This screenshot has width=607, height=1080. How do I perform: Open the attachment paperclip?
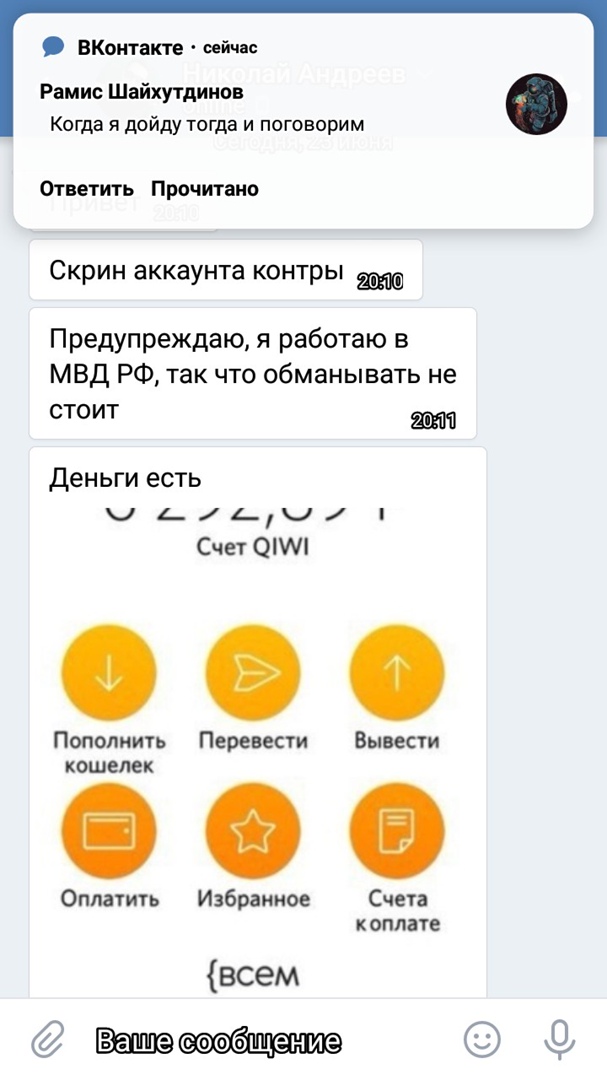point(46,1041)
